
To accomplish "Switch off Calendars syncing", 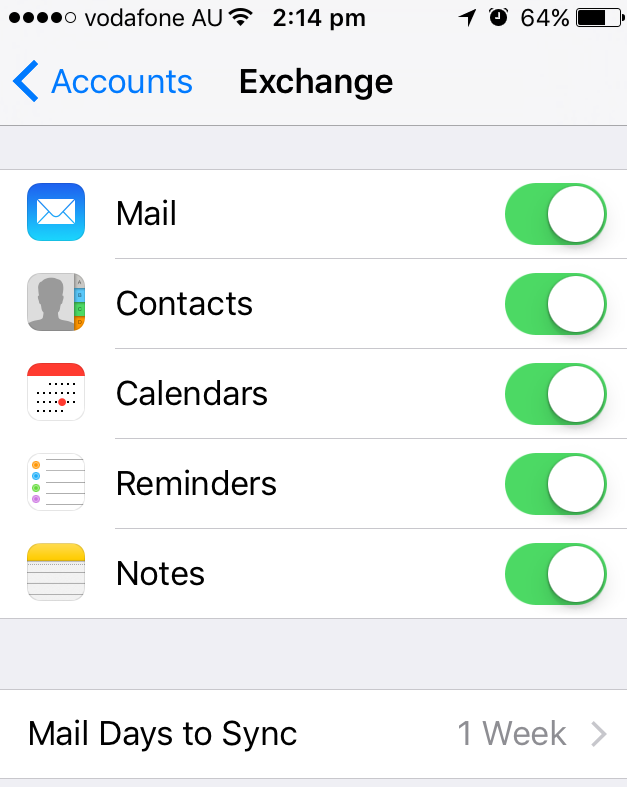I will tap(556, 394).
